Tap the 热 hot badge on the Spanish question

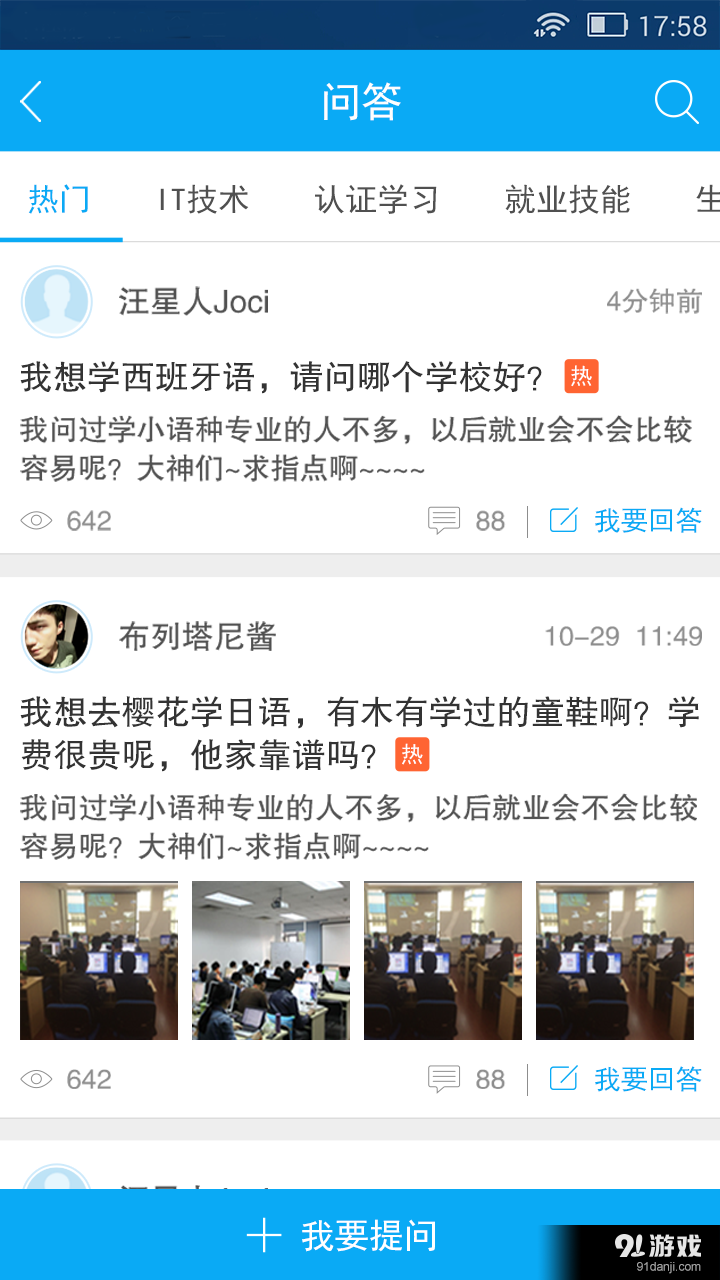pos(581,377)
